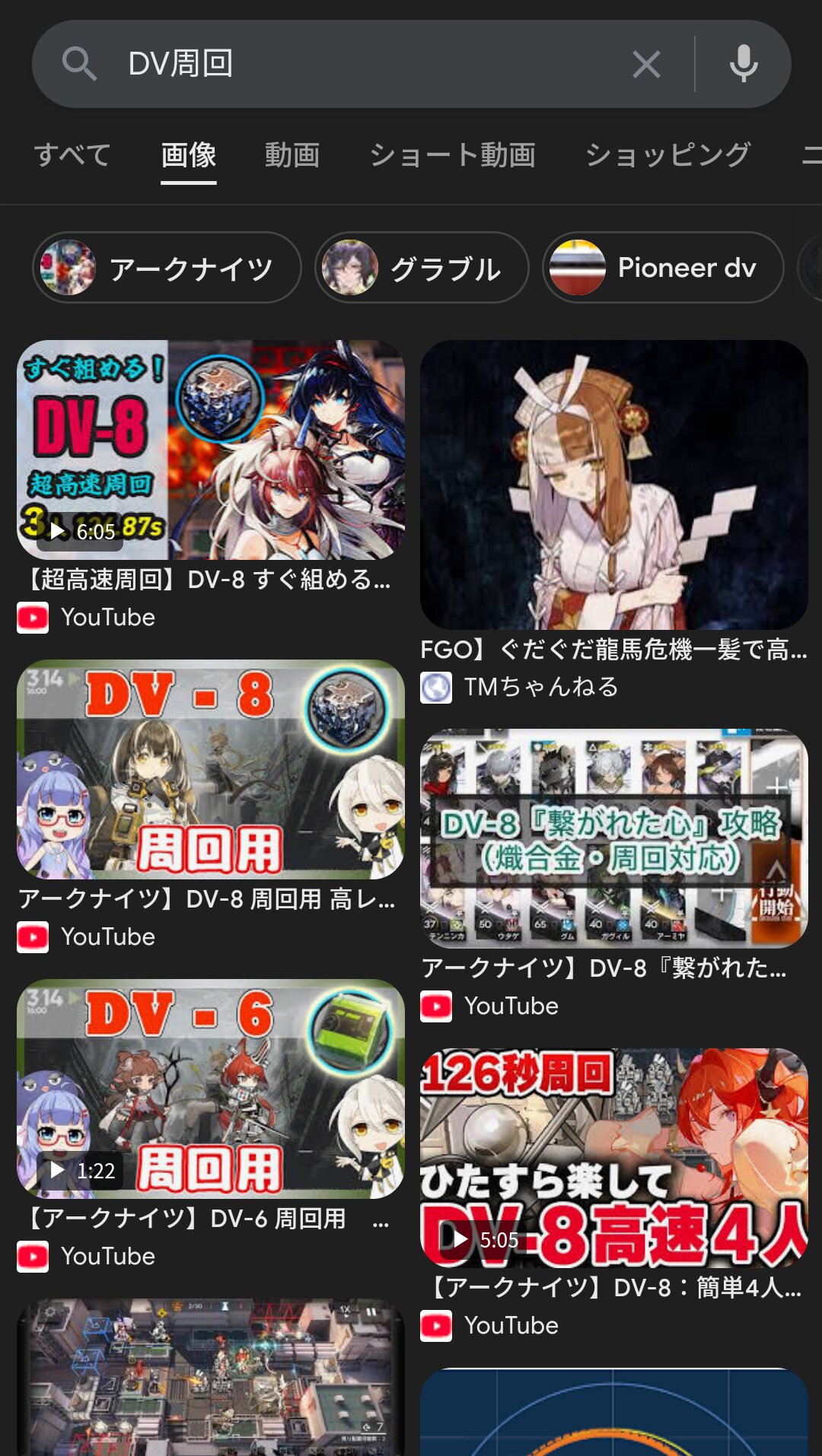Switch to the ショッピング tab
The width and height of the screenshot is (822, 1456).
pos(667,155)
